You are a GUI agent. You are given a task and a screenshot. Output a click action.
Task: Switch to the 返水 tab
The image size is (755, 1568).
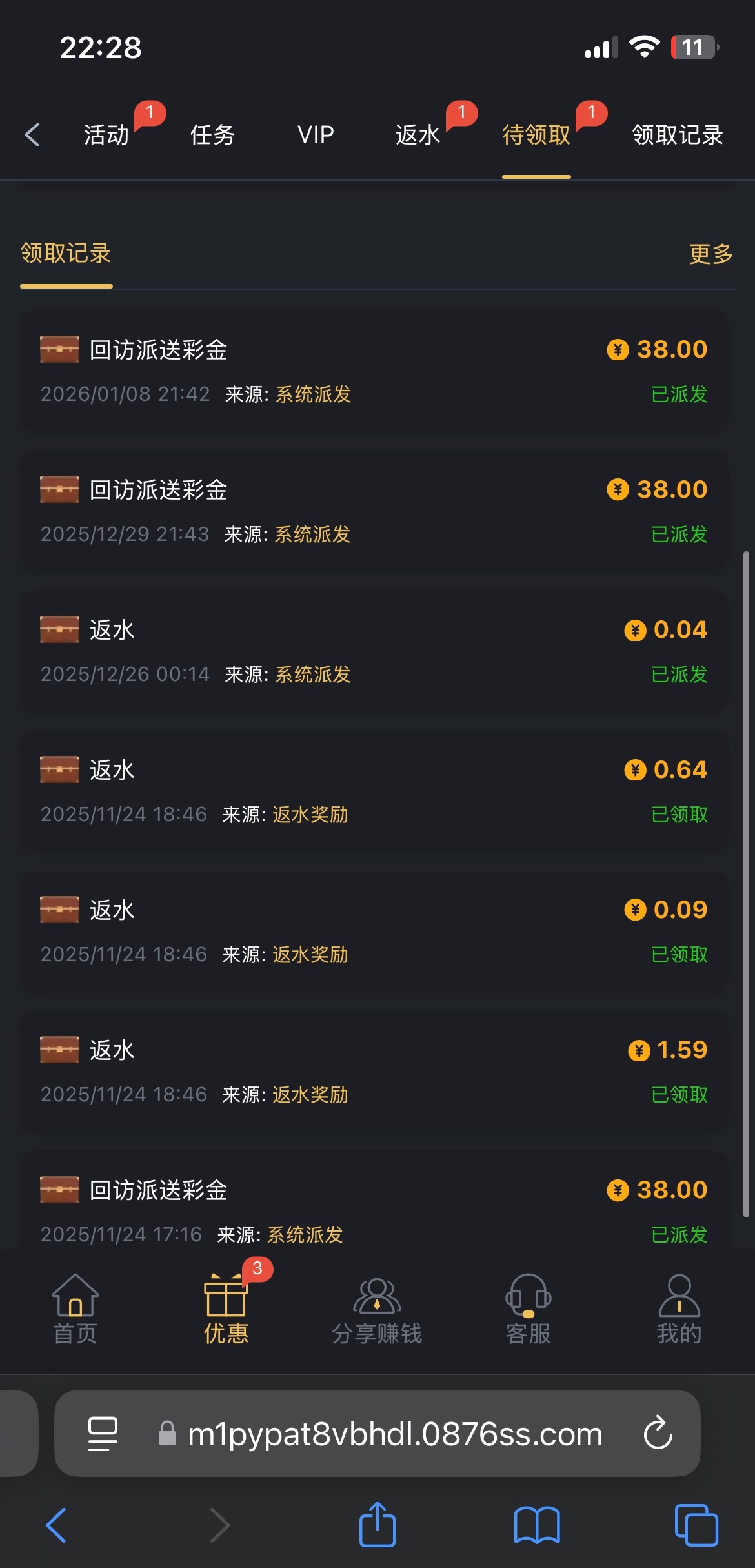coord(418,135)
